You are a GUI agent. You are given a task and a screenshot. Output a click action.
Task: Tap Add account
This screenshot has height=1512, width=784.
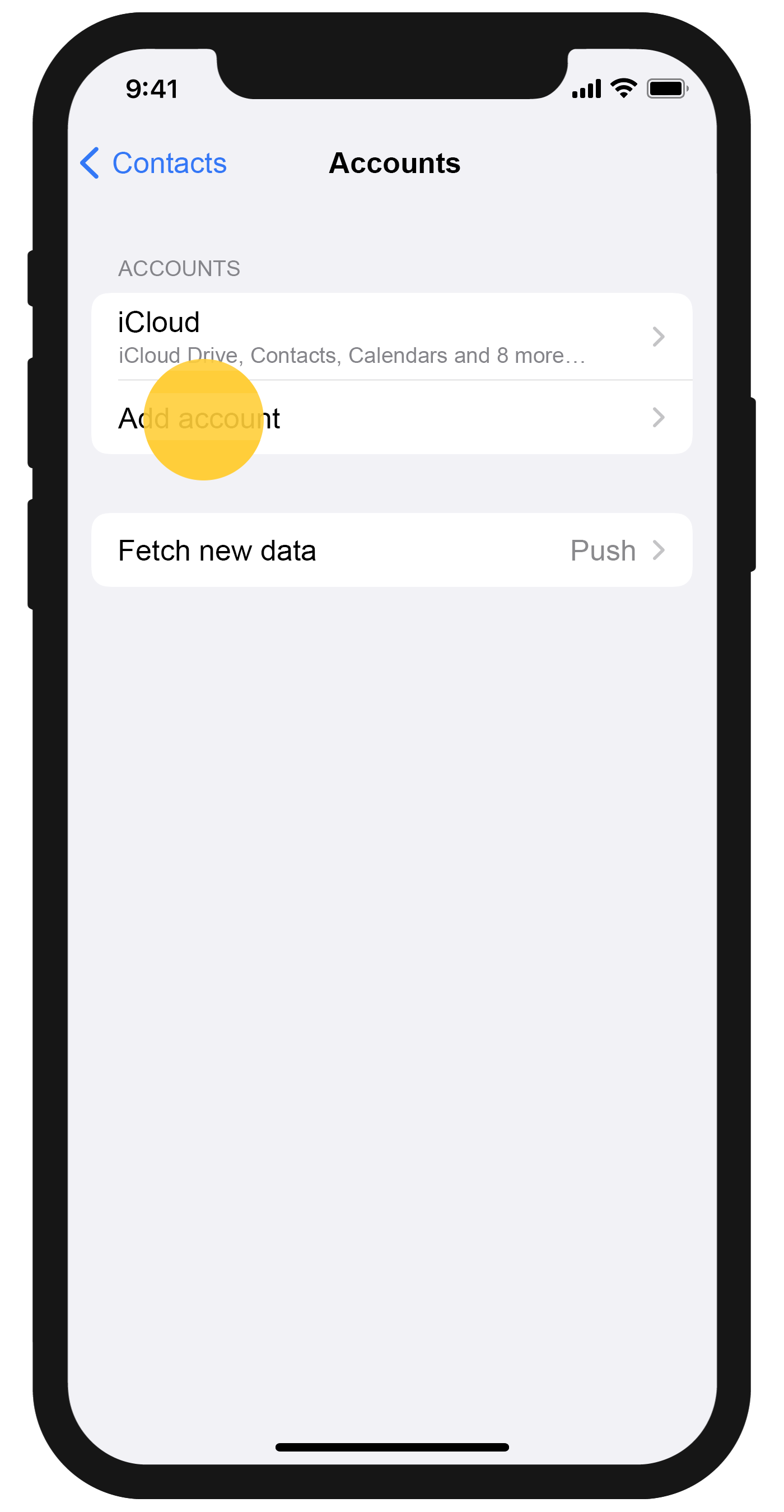pos(391,418)
